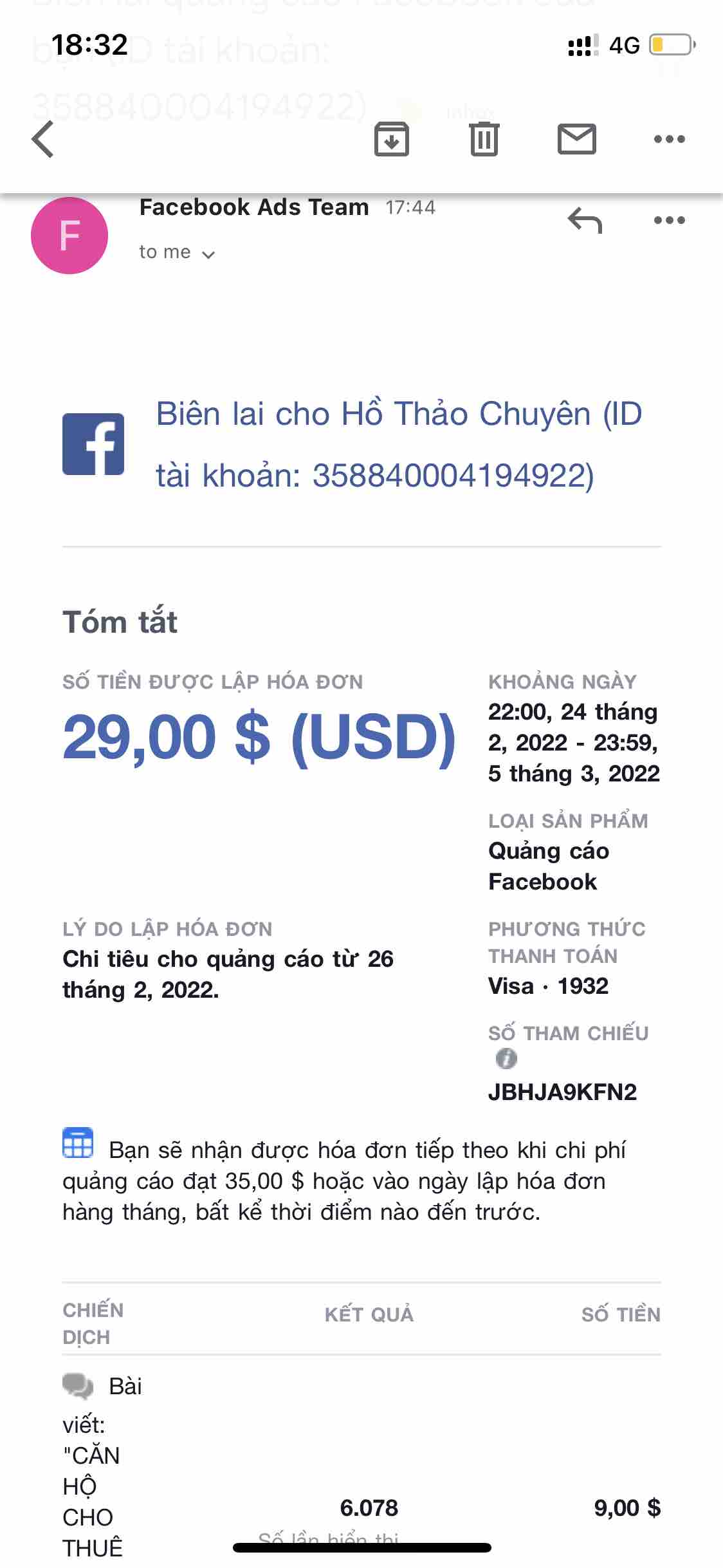723x1568 pixels.
Task: Reply to Facebook Ads Team
Action: (585, 221)
